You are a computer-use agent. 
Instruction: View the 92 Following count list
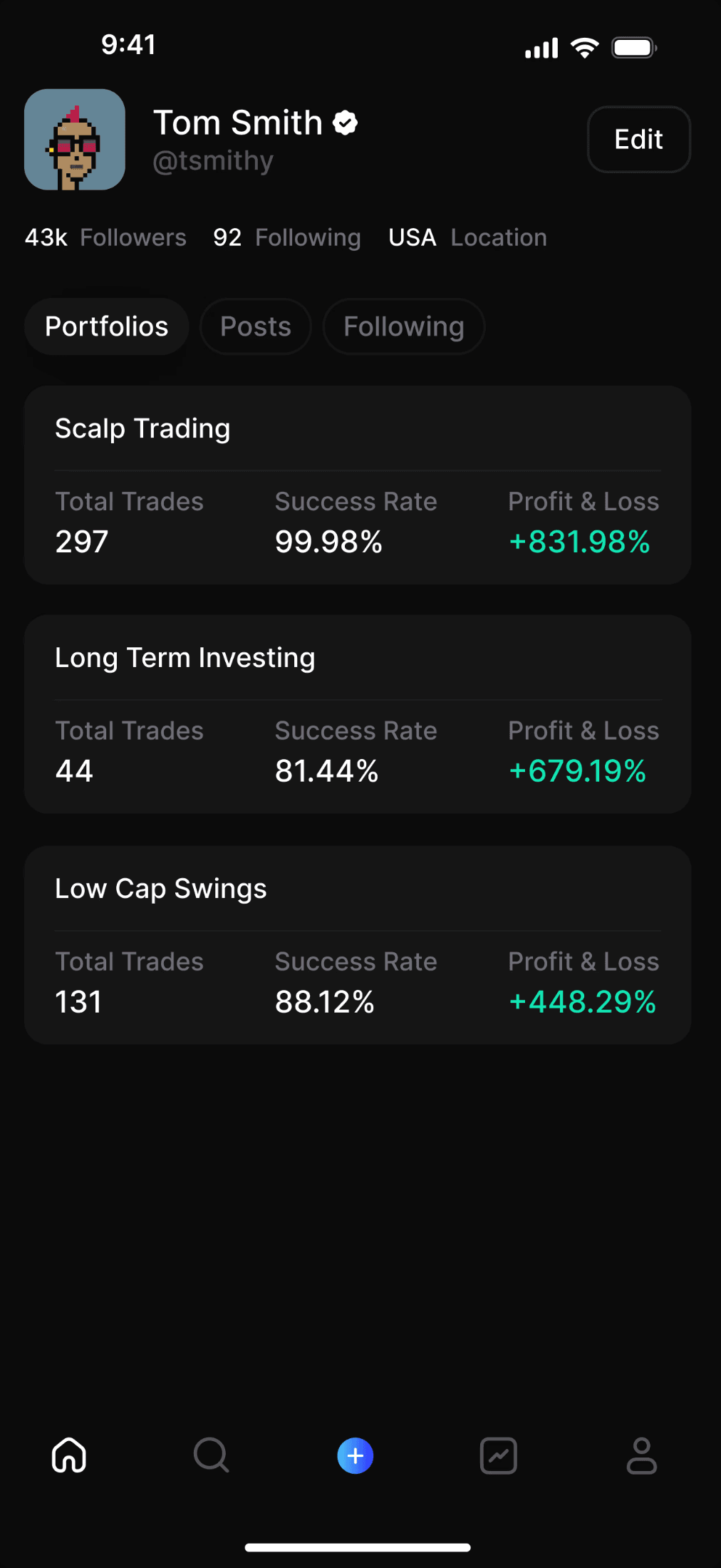click(286, 237)
